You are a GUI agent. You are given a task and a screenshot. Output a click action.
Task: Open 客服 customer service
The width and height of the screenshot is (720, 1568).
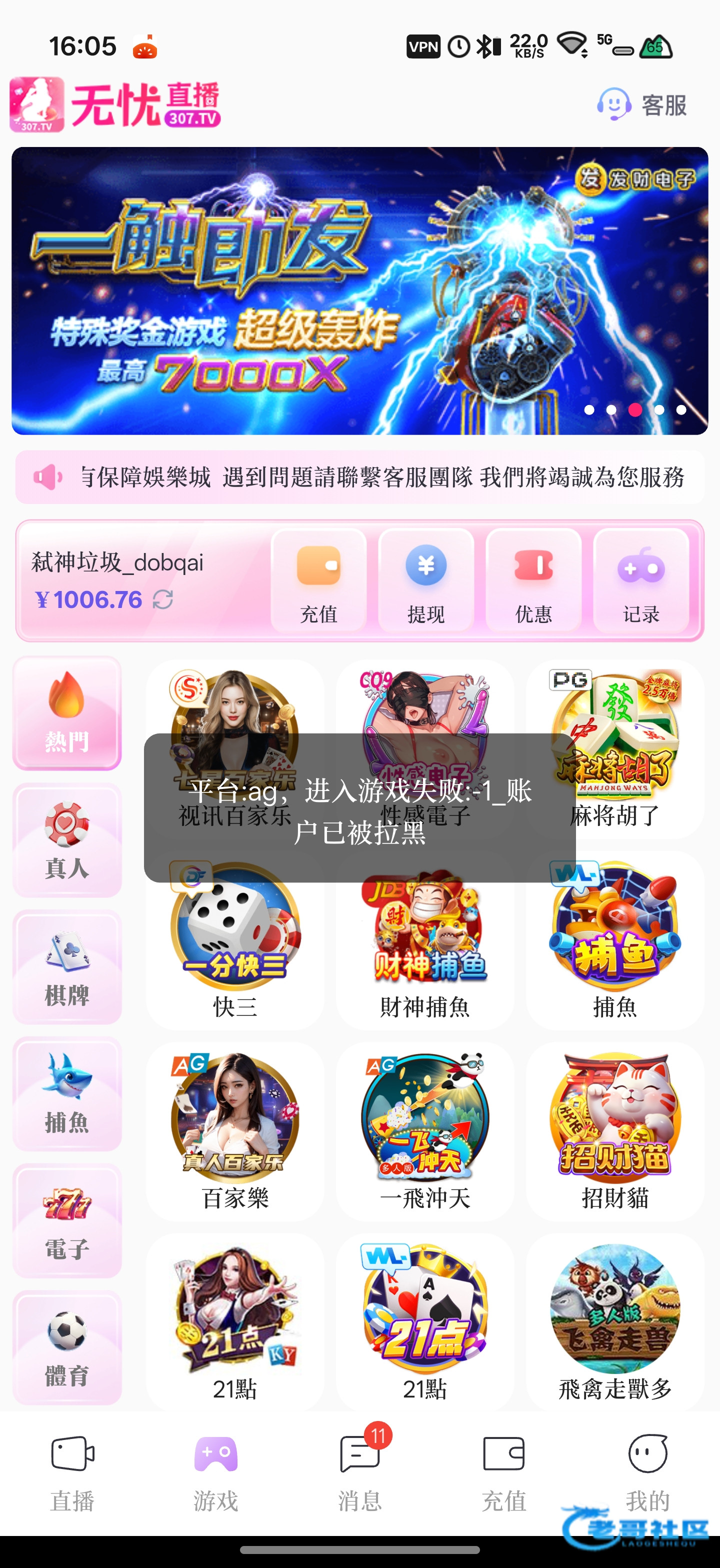click(642, 105)
